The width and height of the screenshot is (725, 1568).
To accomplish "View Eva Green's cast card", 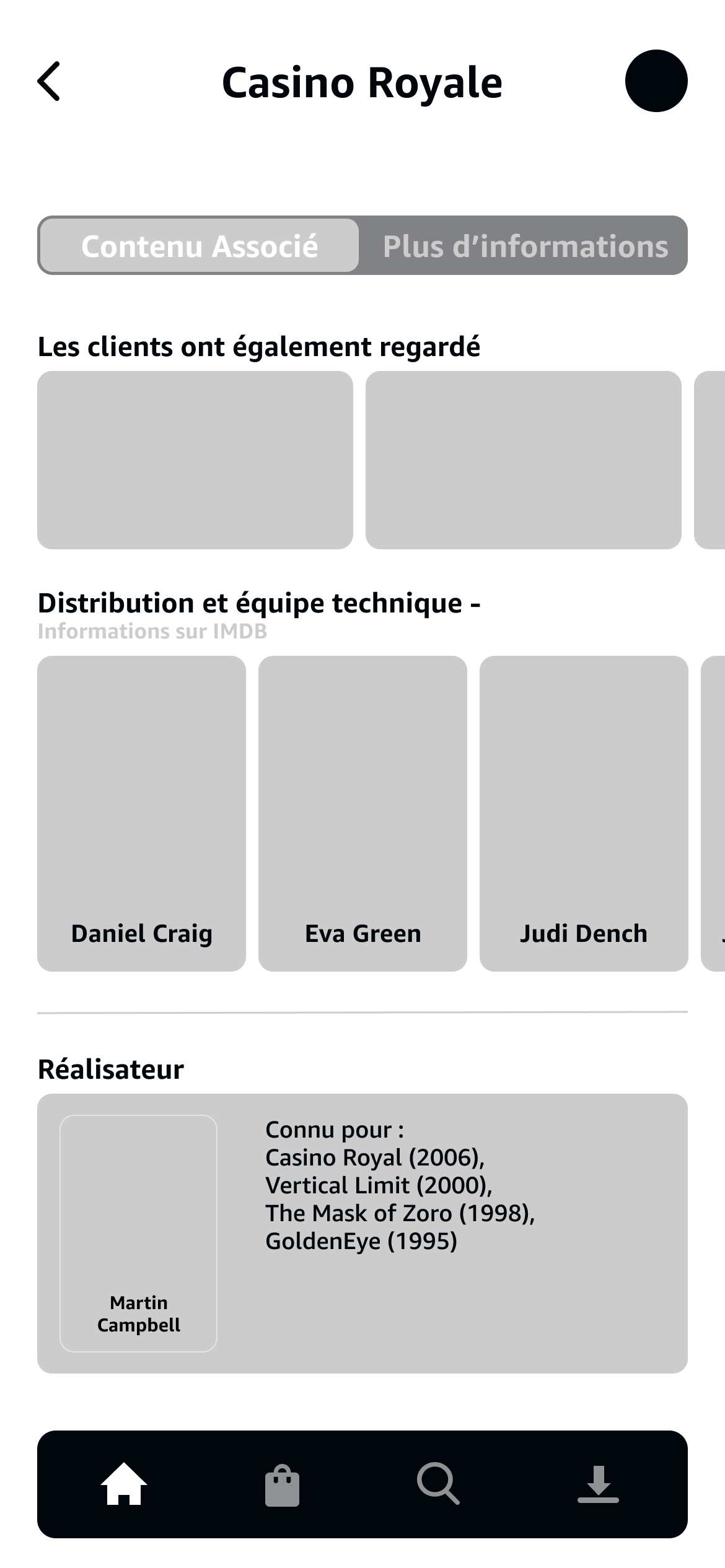I will 362,813.
